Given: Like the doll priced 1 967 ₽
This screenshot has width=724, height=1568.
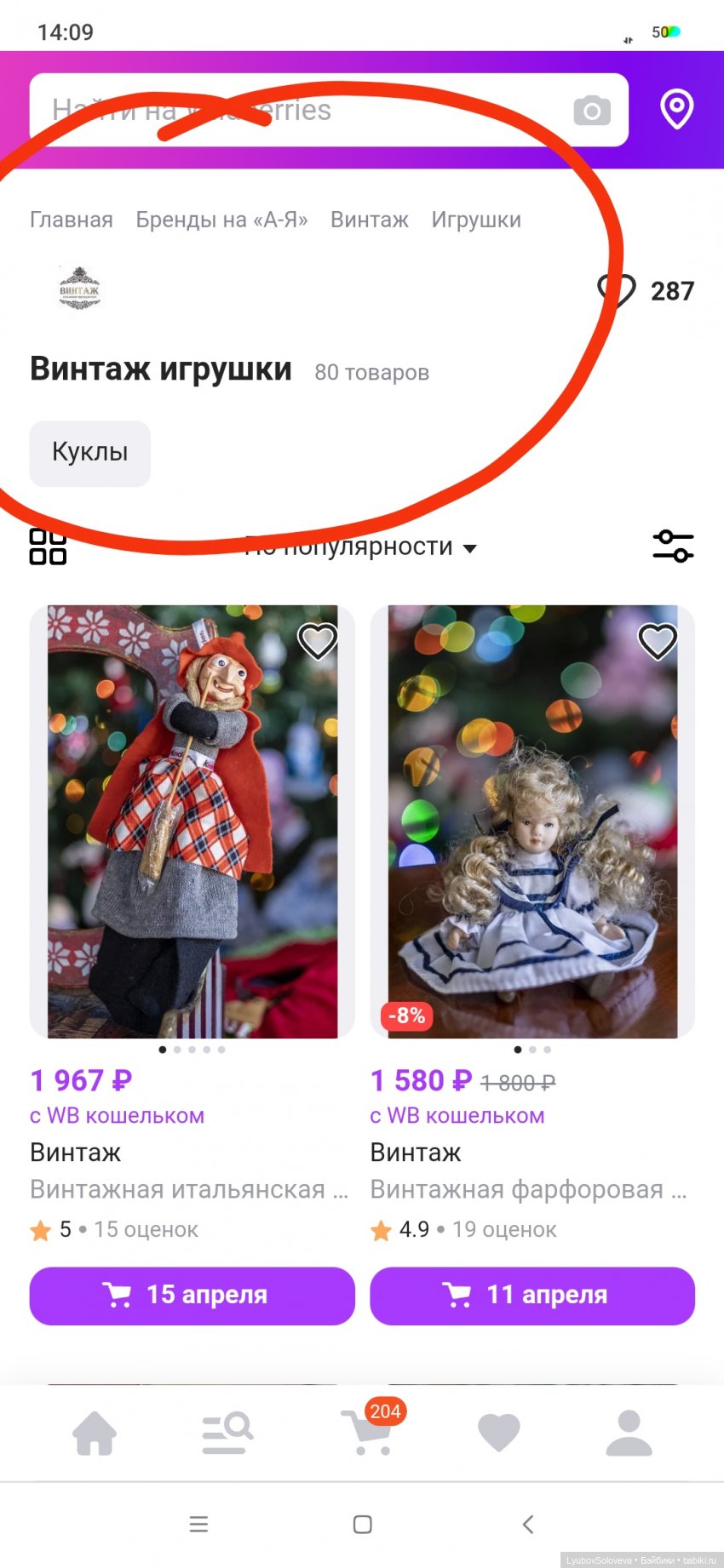Looking at the screenshot, I should [x=317, y=641].
